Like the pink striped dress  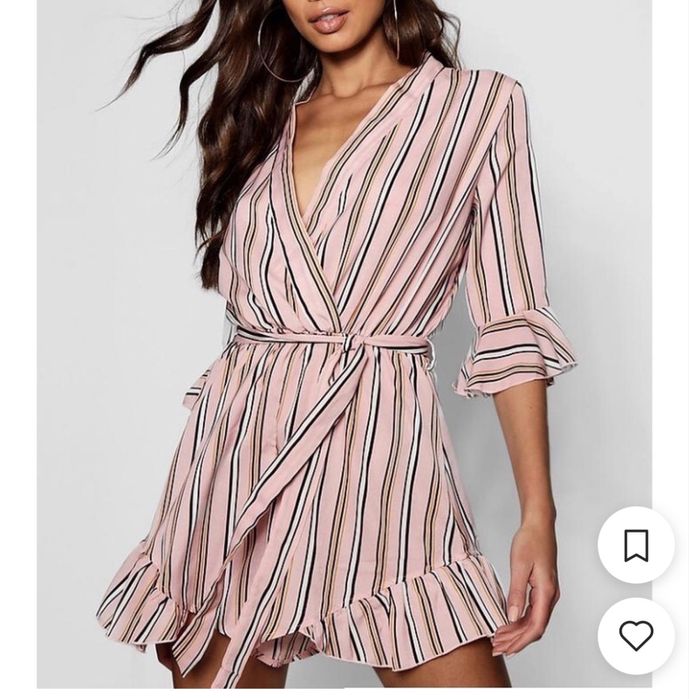tap(636, 636)
